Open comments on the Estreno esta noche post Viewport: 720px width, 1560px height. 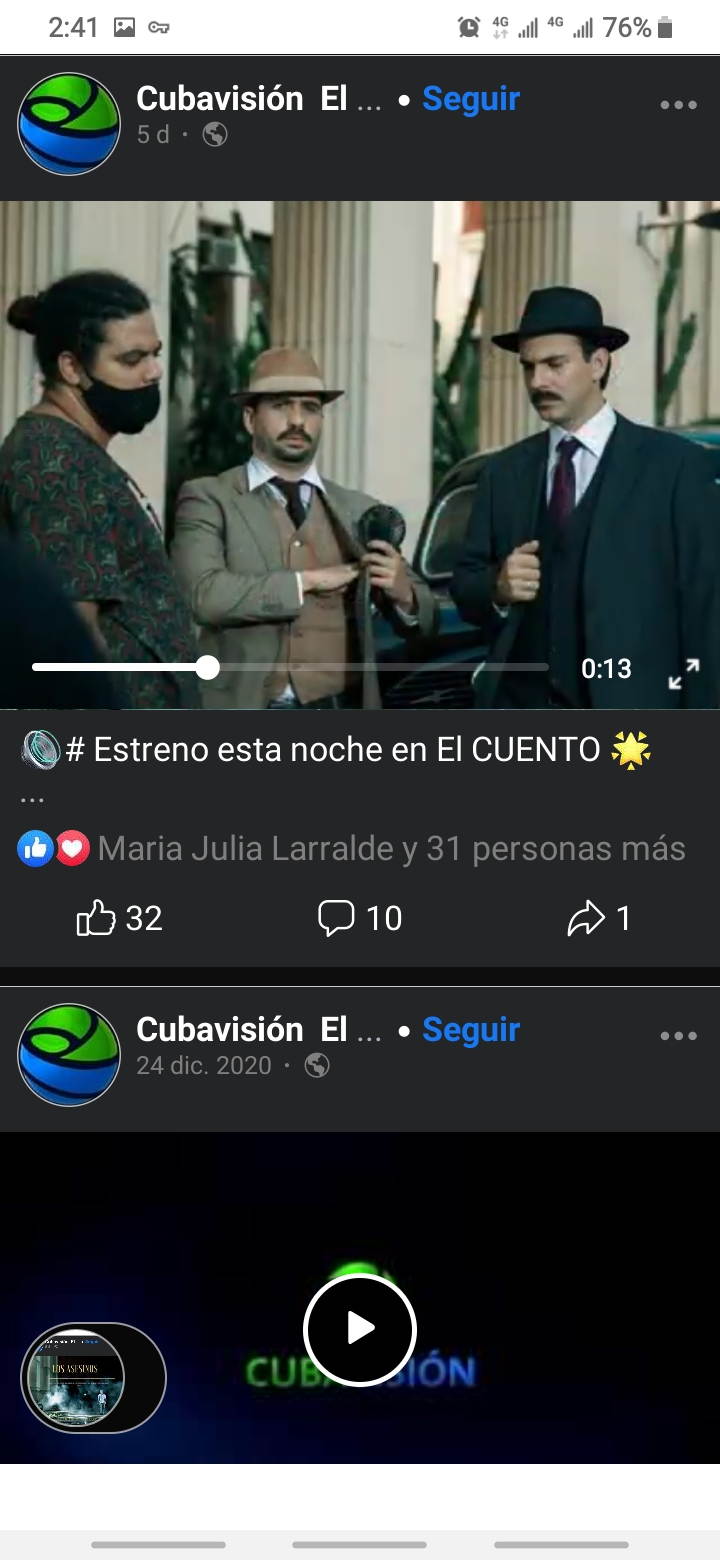tap(360, 917)
